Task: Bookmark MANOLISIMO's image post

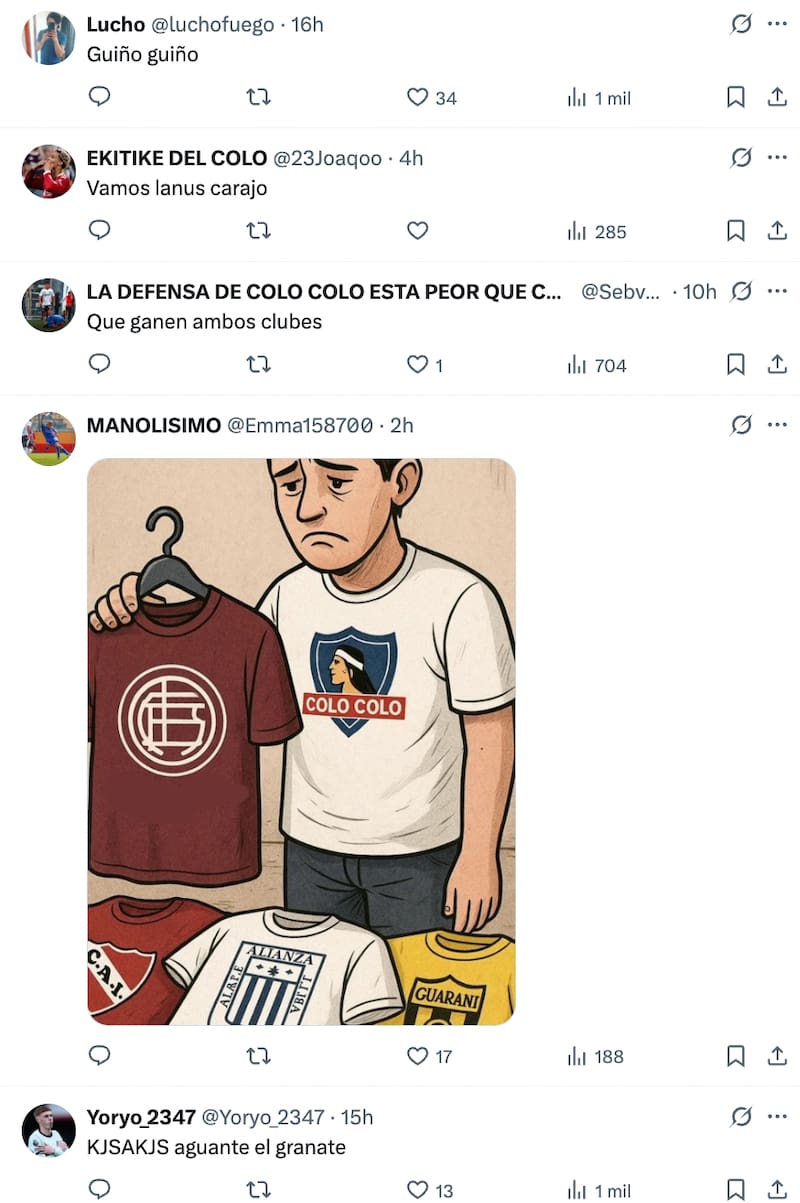Action: coord(735,1056)
